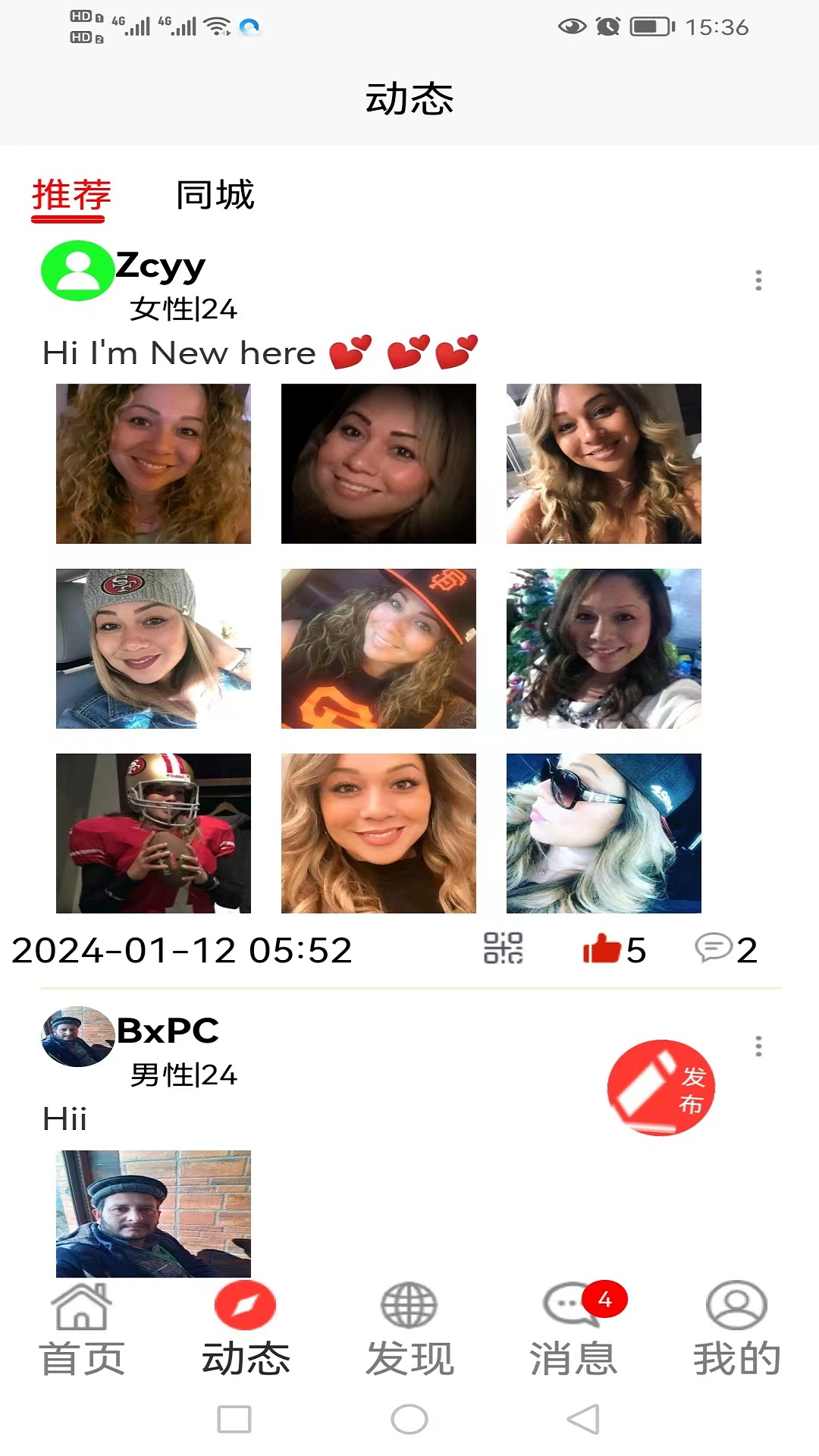Image resolution: width=819 pixels, height=1456 pixels.
Task: Open Zcyy's photo in the football helmet
Action: coord(153,833)
